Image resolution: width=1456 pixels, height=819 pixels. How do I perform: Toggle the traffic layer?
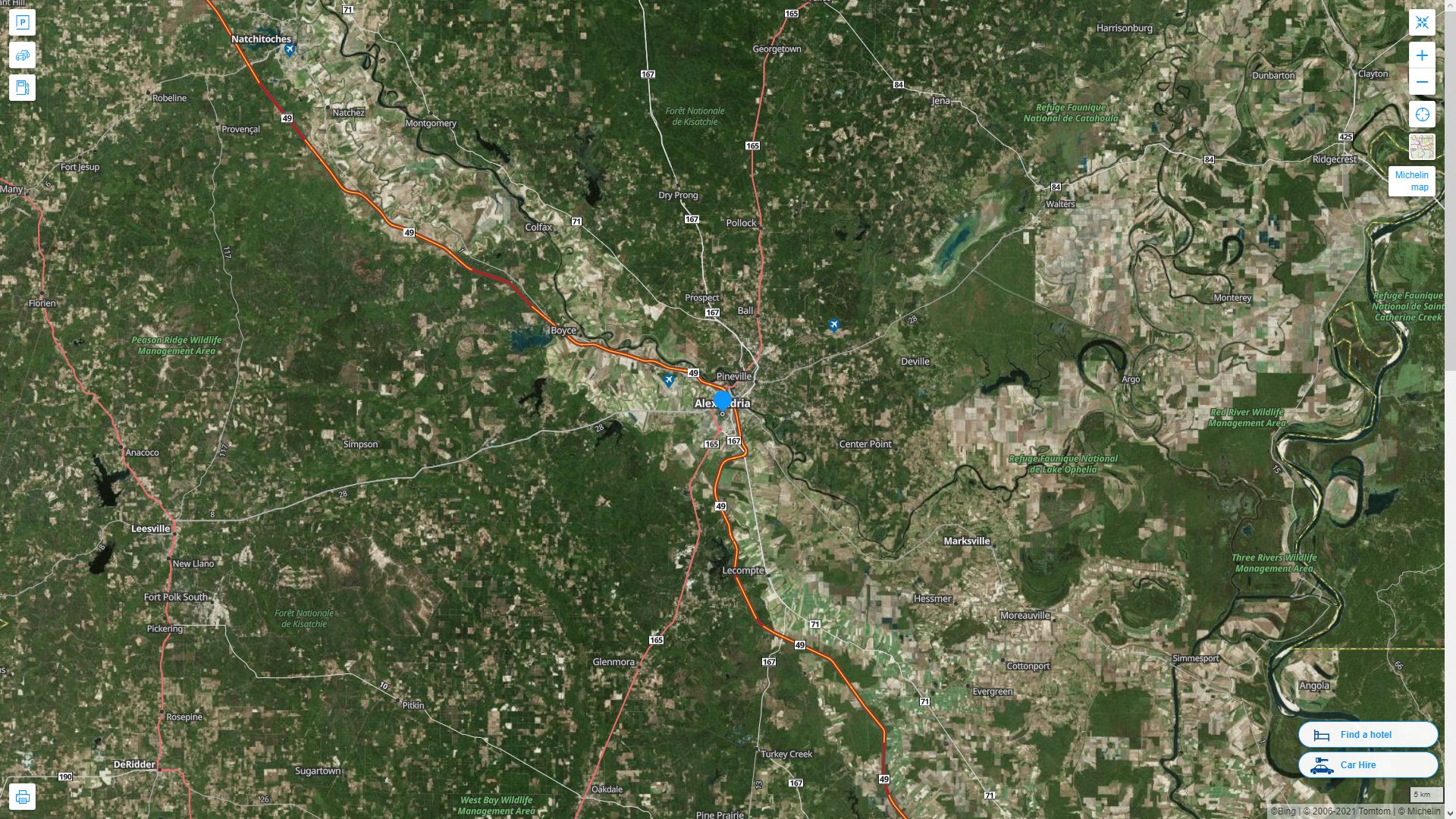tap(22, 55)
